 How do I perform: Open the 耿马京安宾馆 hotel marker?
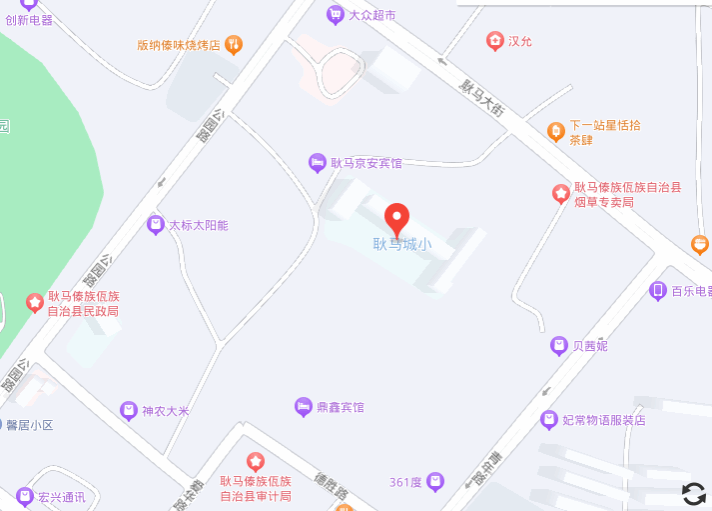tap(317, 162)
